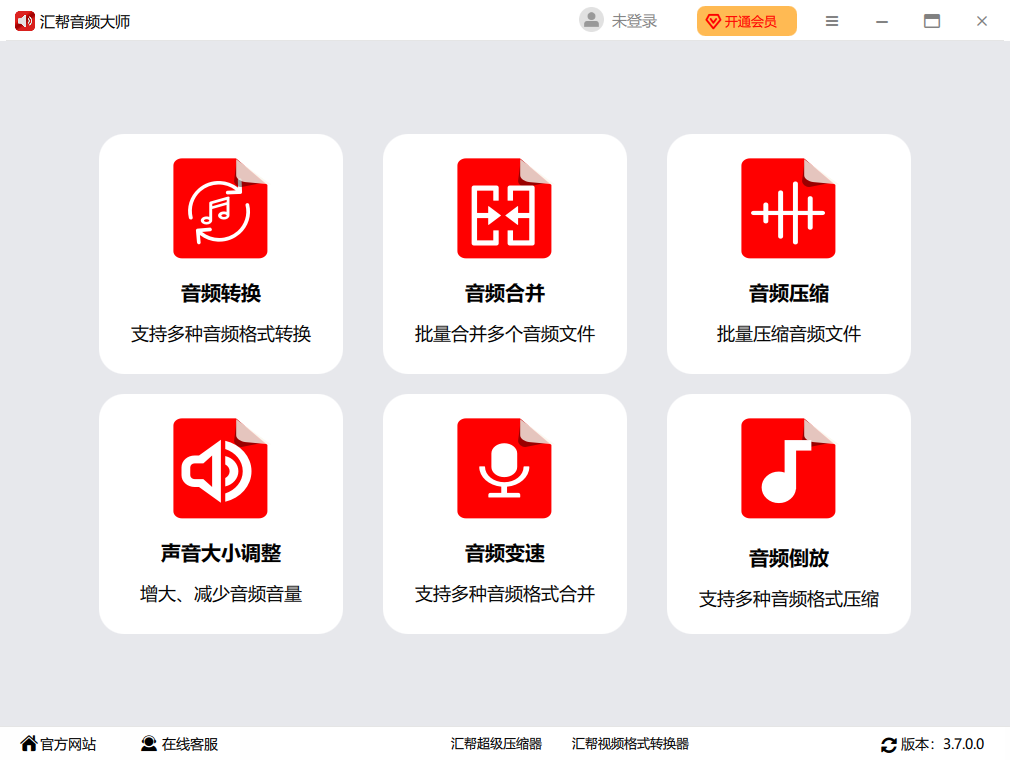
Task: Maximize the application window
Action: click(x=932, y=21)
